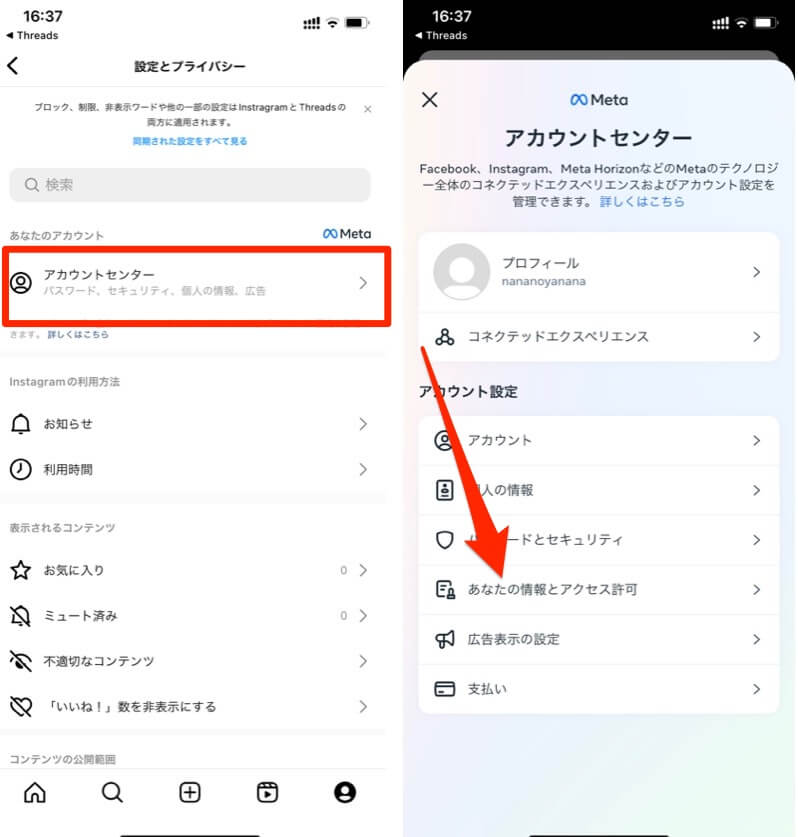
Task: Open 広告表示の設定 ad preferences
Action: (x=598, y=639)
